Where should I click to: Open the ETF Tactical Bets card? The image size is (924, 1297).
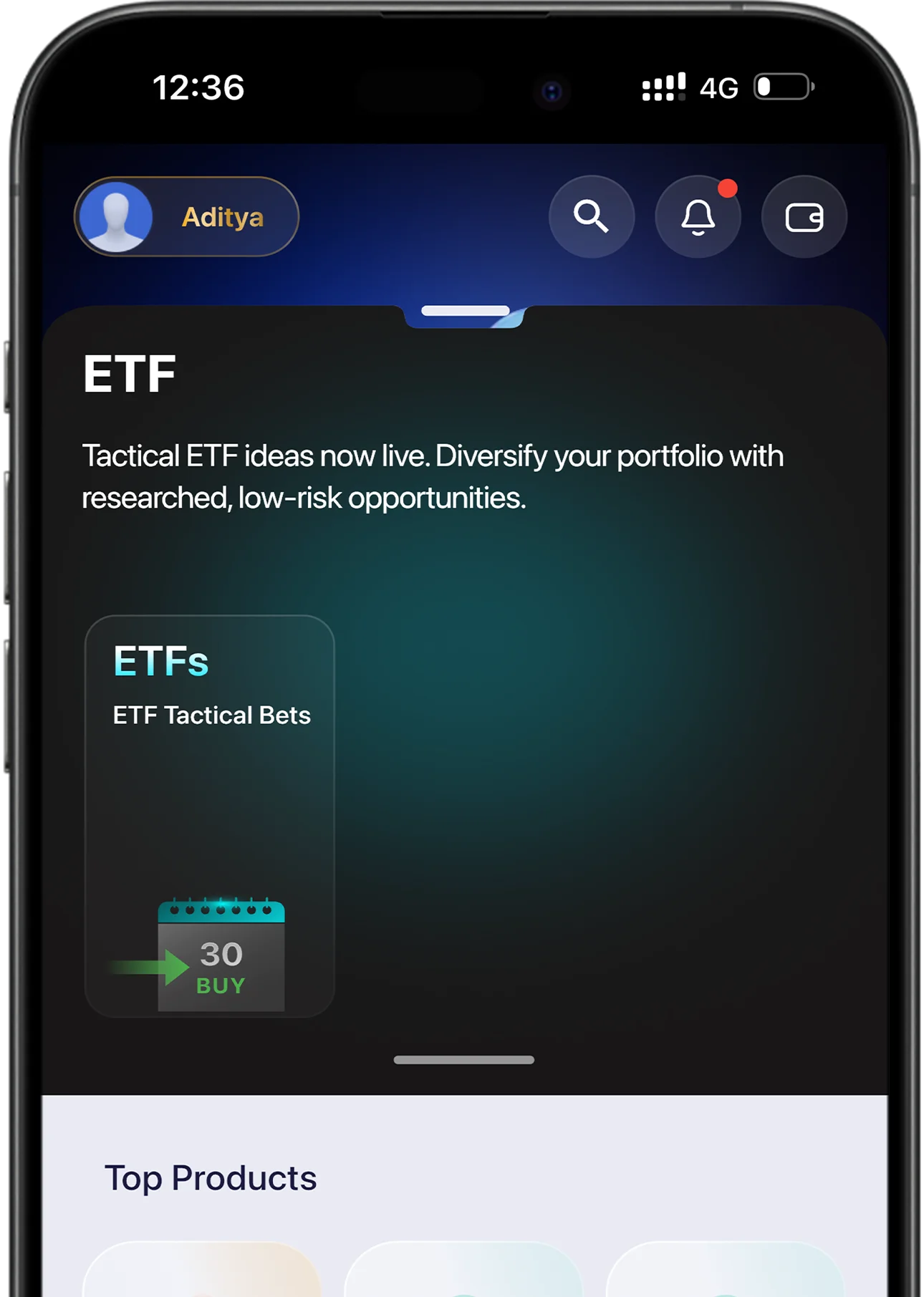[x=210, y=815]
